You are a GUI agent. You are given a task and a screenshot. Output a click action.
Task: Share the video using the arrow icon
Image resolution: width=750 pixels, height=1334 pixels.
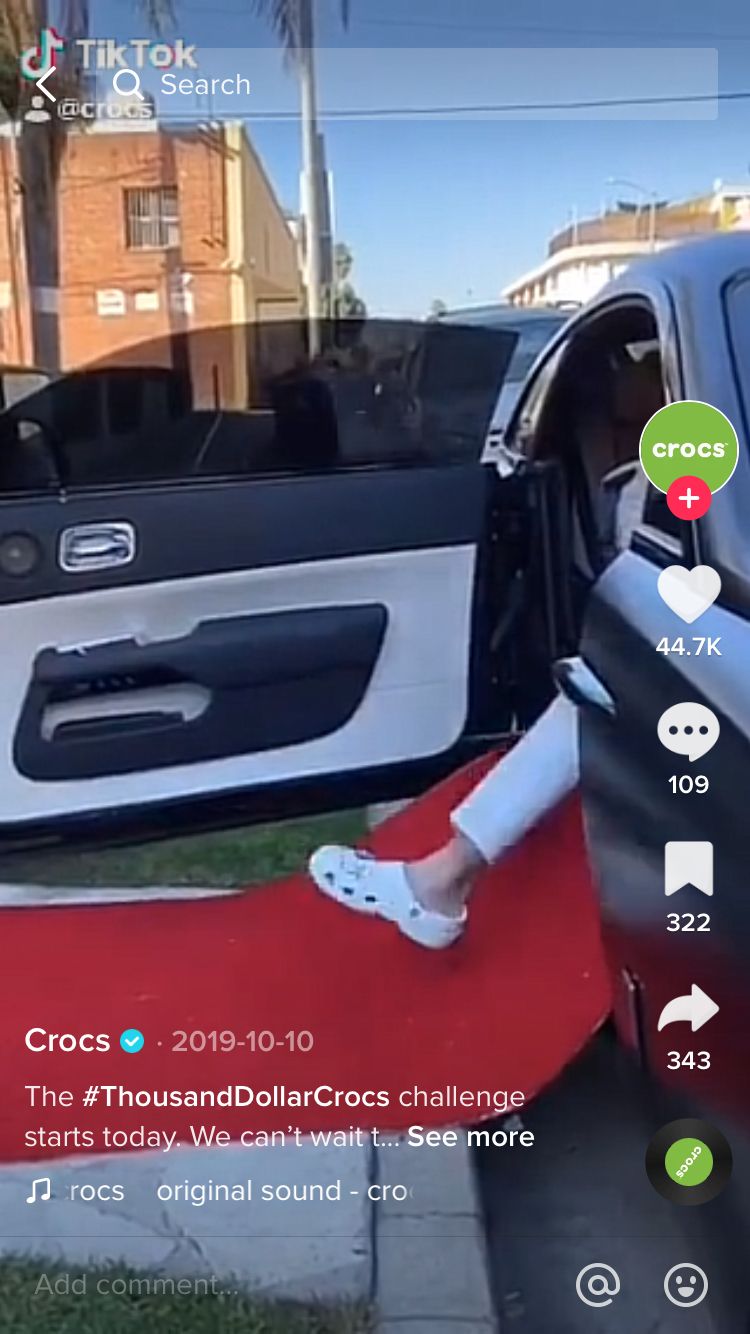click(x=688, y=1008)
